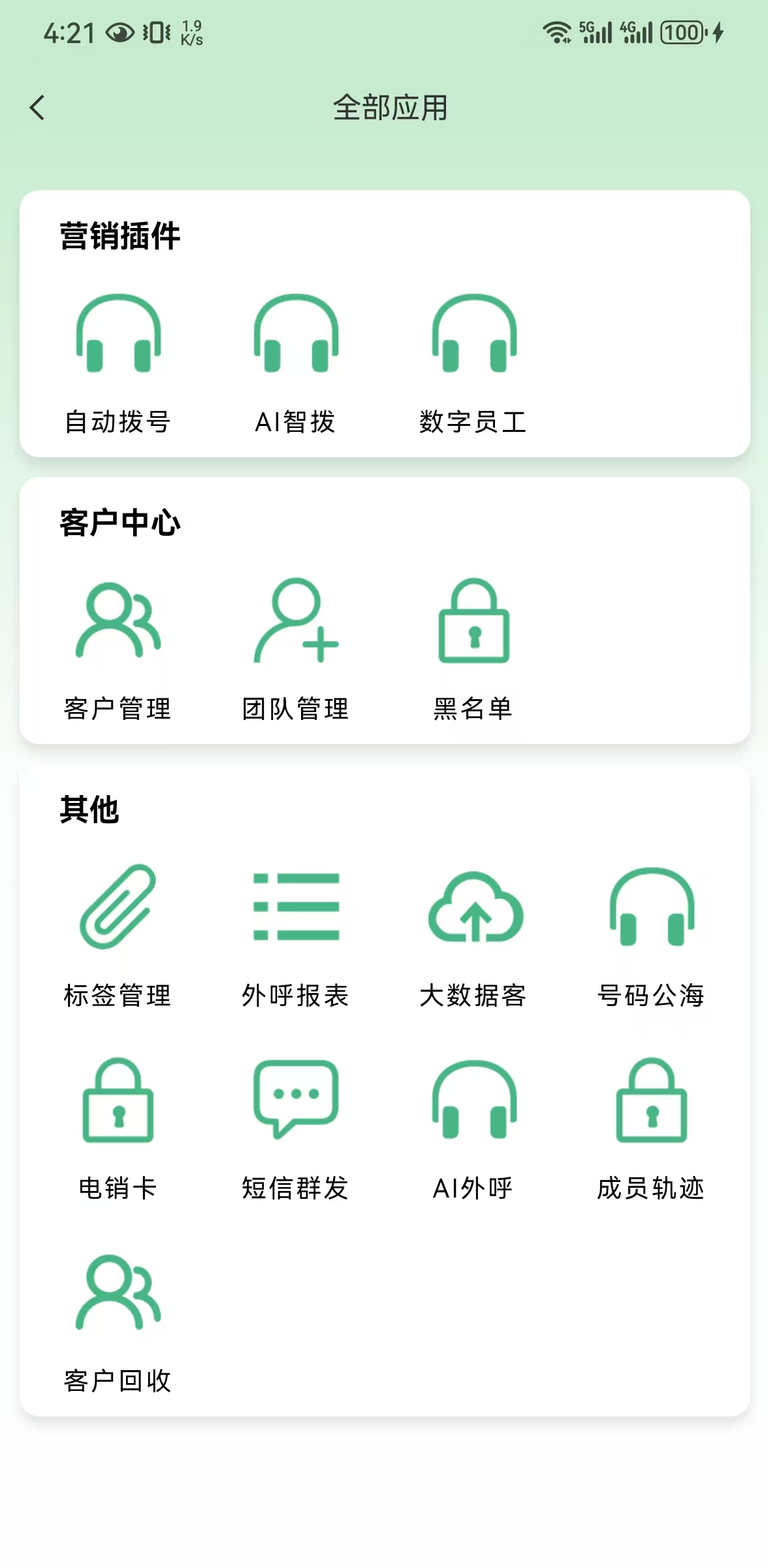Open 短信群发 bulk SMS
The image size is (768, 1568).
point(296,1129)
